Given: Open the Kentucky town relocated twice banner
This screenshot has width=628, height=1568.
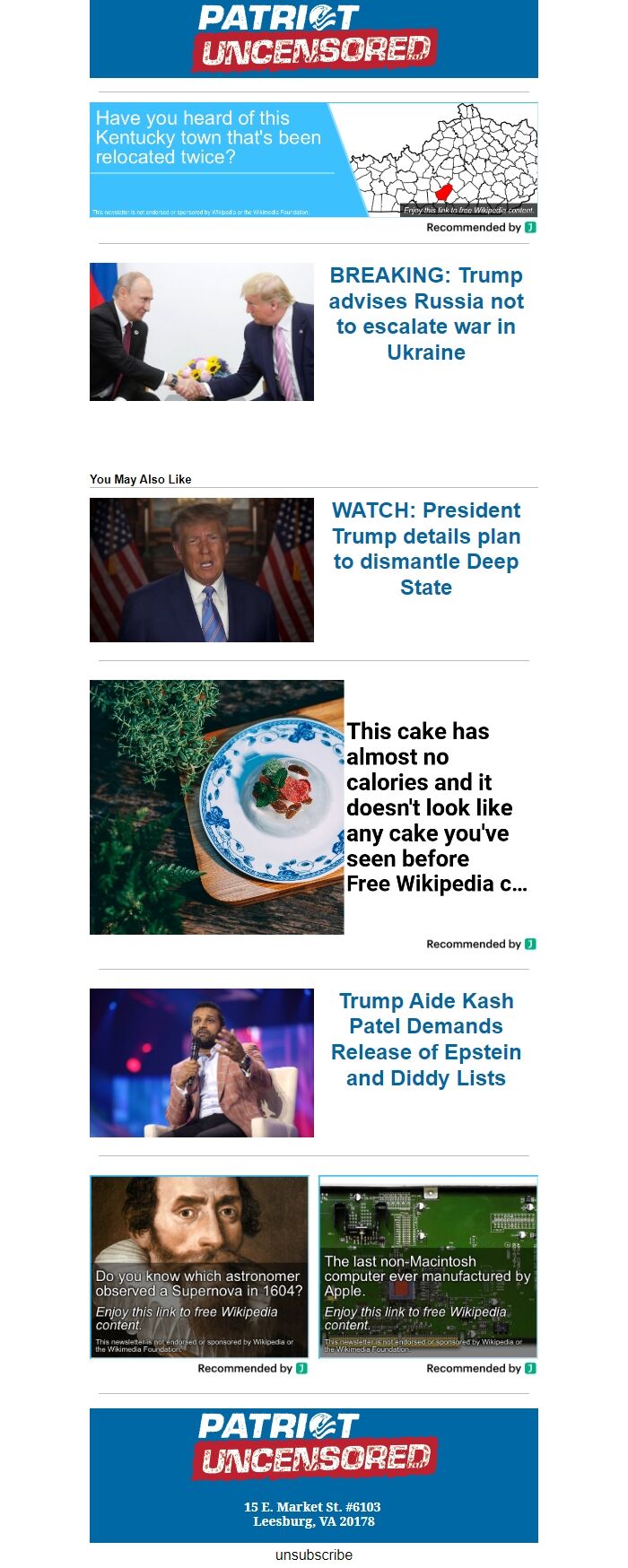Looking at the screenshot, I should pyautogui.click(x=313, y=159).
